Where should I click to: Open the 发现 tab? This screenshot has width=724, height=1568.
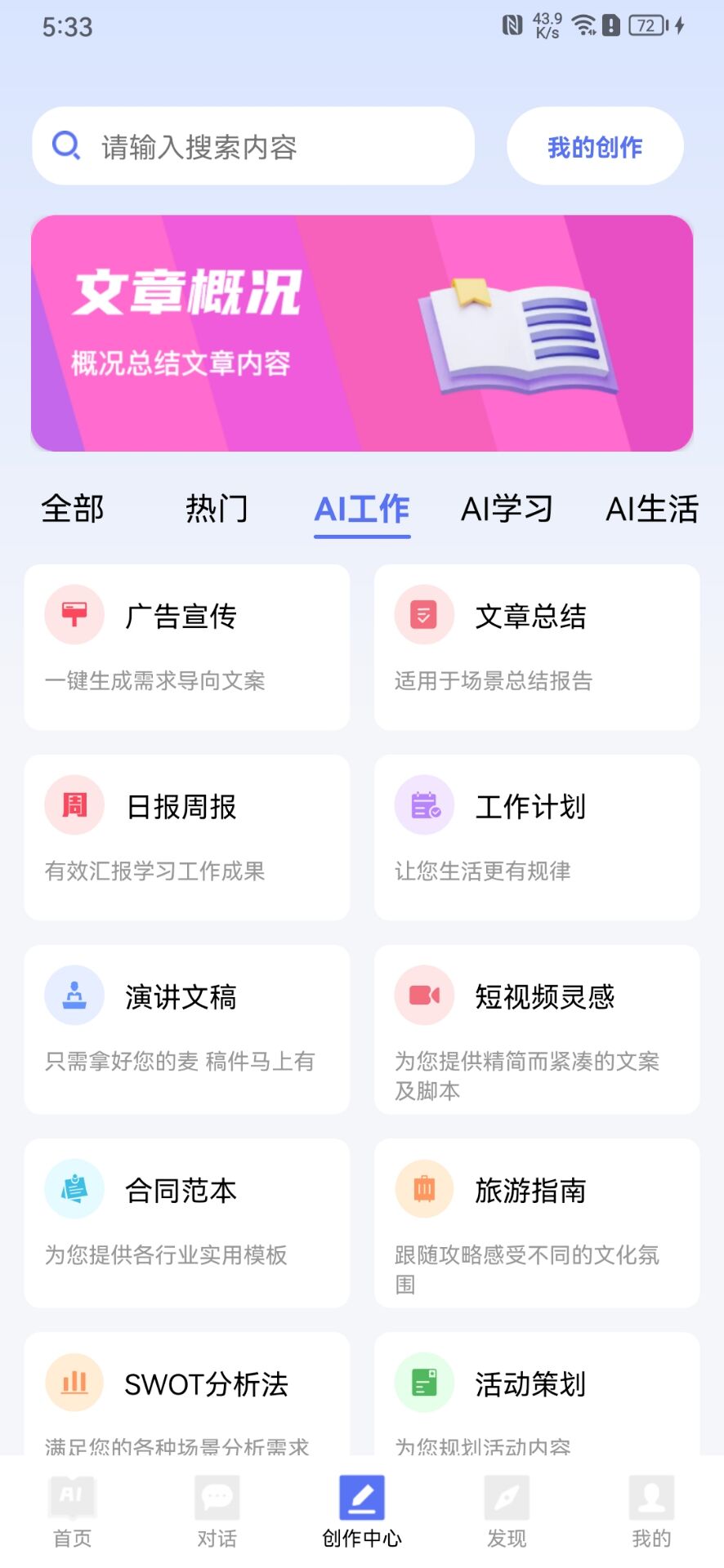click(x=507, y=1512)
